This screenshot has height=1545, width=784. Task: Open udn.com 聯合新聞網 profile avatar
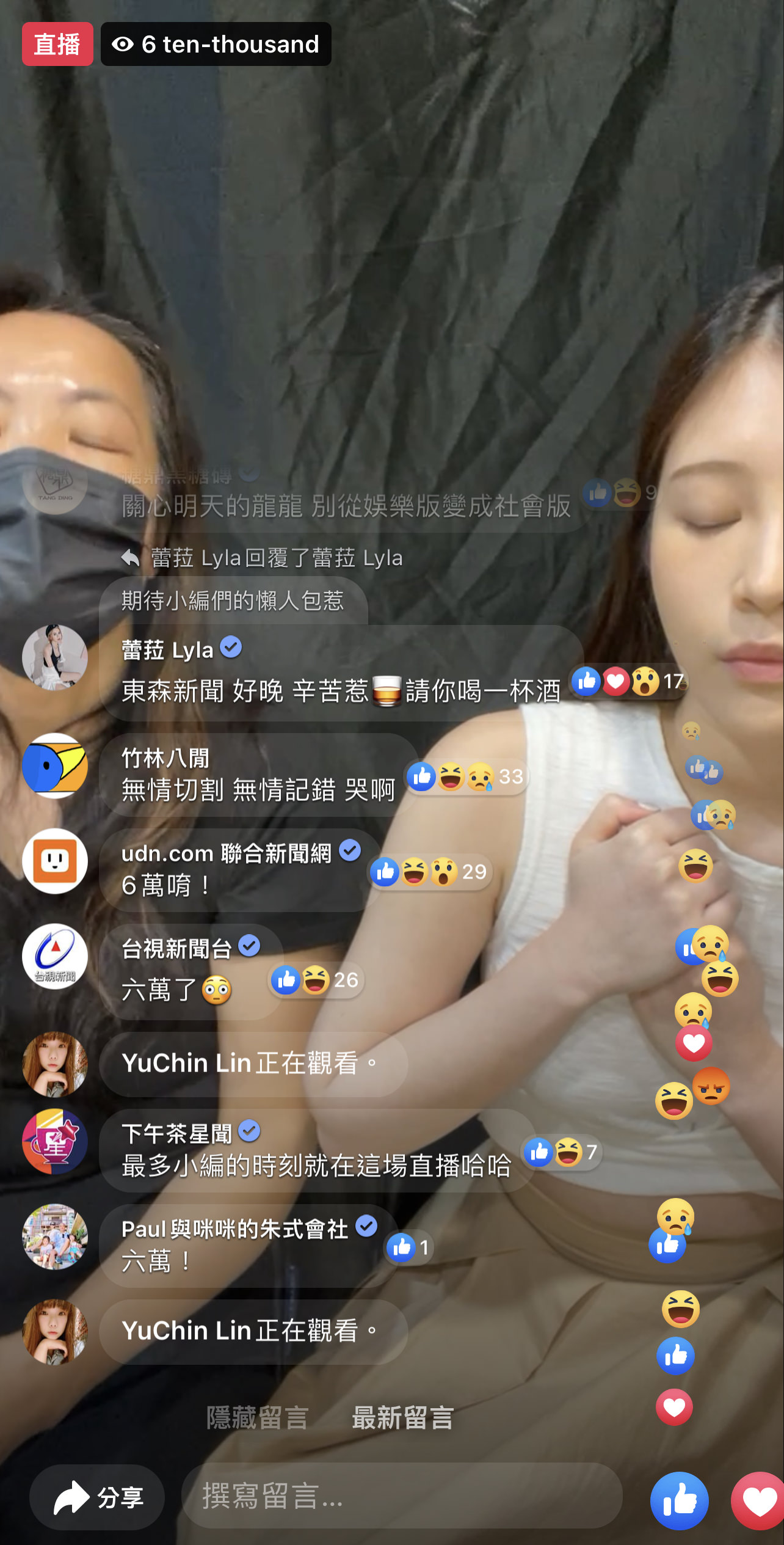pyautogui.click(x=55, y=861)
